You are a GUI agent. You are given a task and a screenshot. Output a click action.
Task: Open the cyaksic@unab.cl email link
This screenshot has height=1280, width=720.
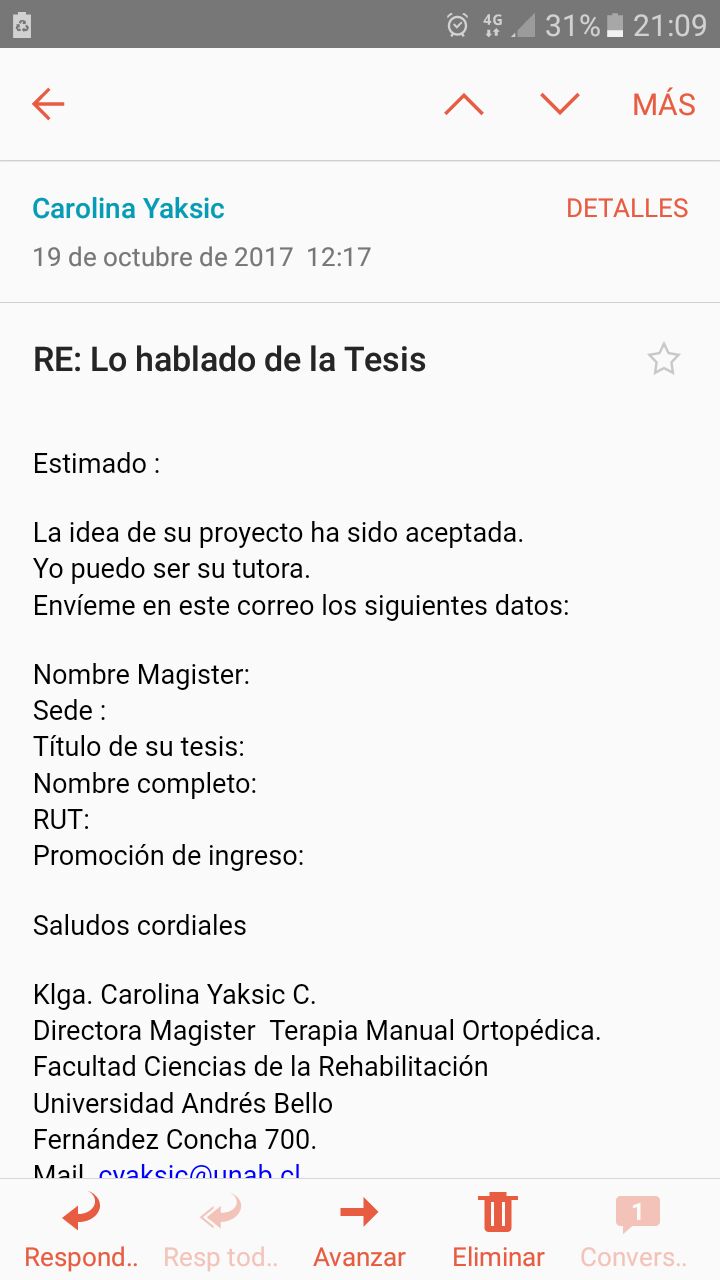coord(200,1172)
